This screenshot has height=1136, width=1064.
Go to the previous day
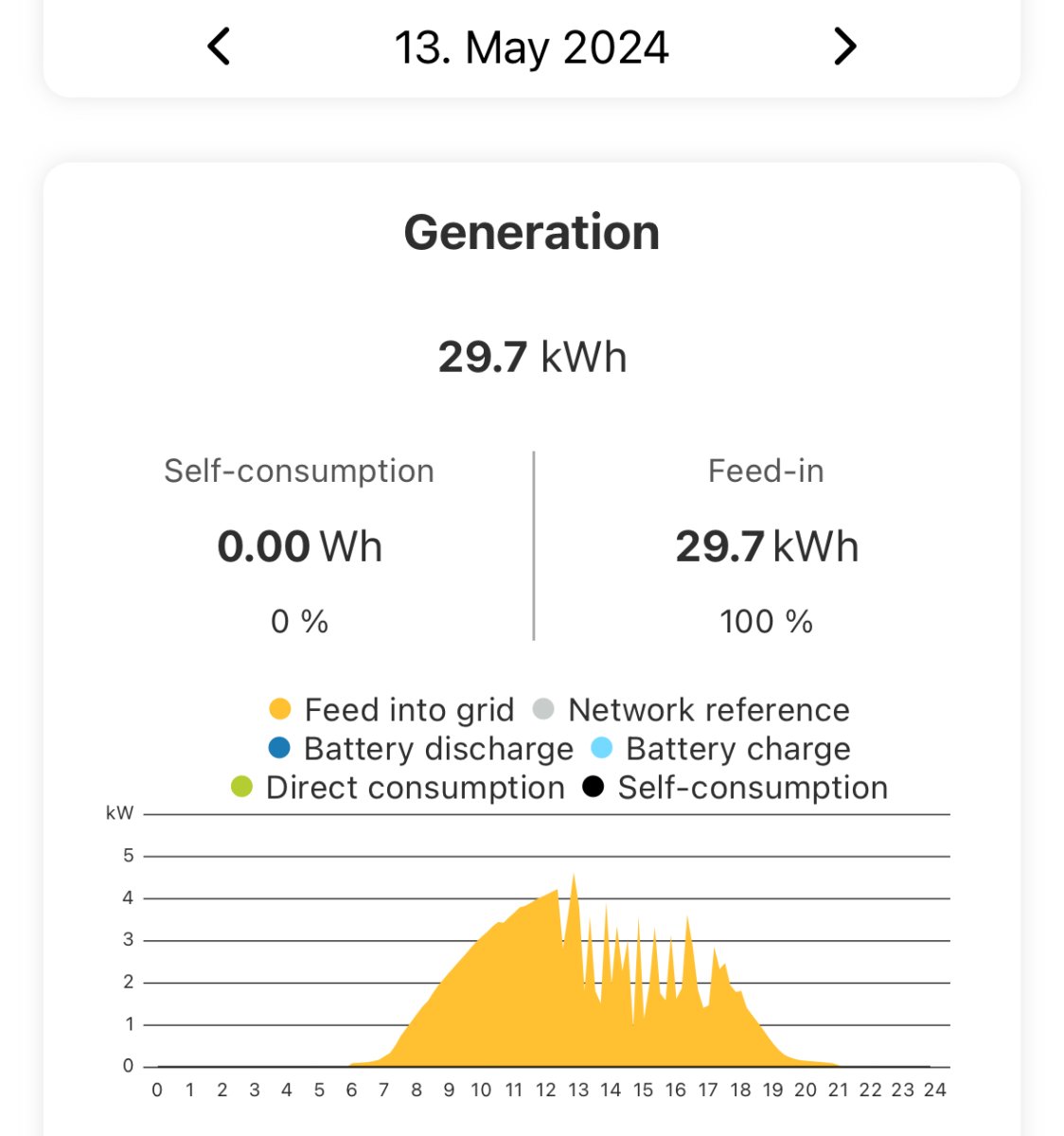point(219,46)
